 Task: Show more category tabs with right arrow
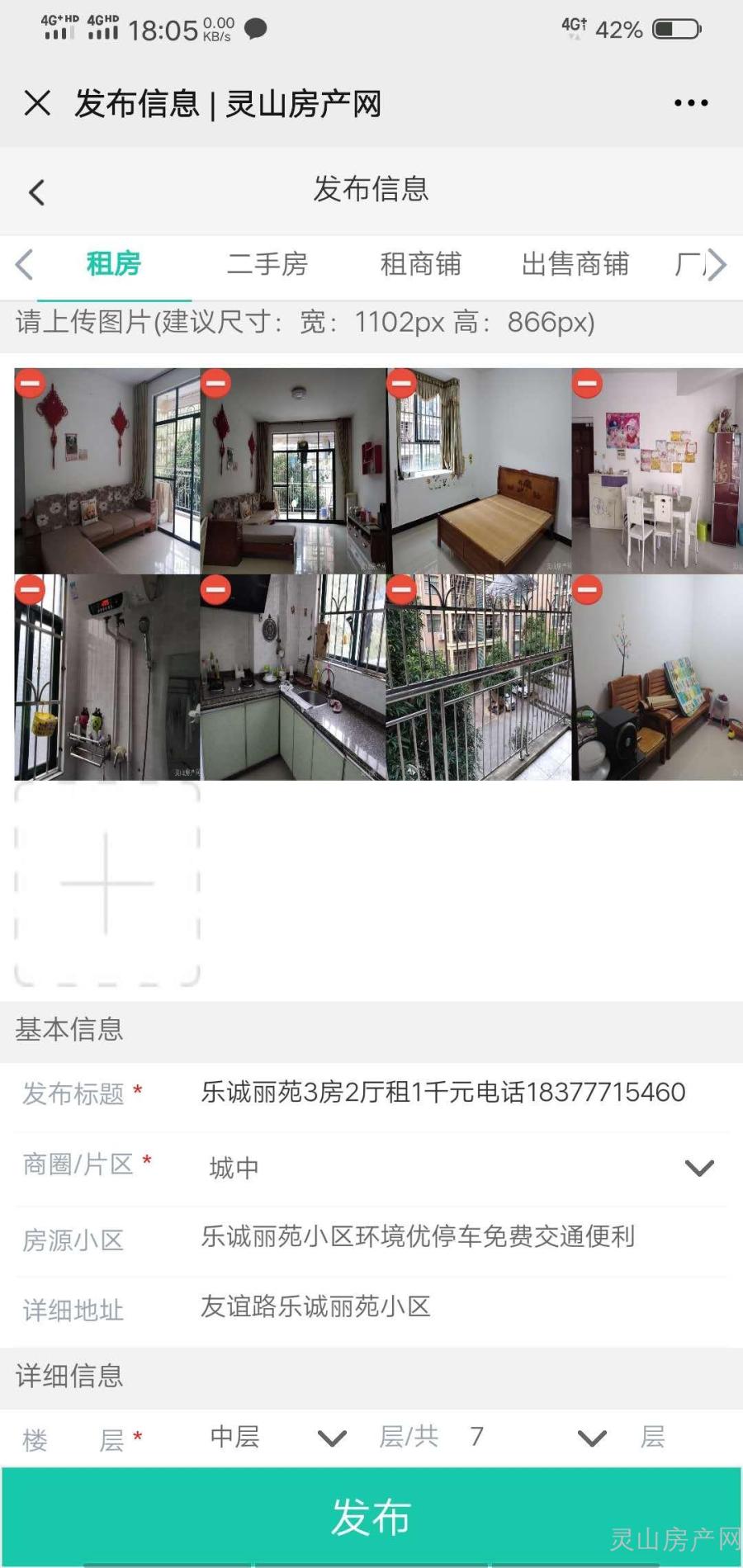(x=717, y=265)
